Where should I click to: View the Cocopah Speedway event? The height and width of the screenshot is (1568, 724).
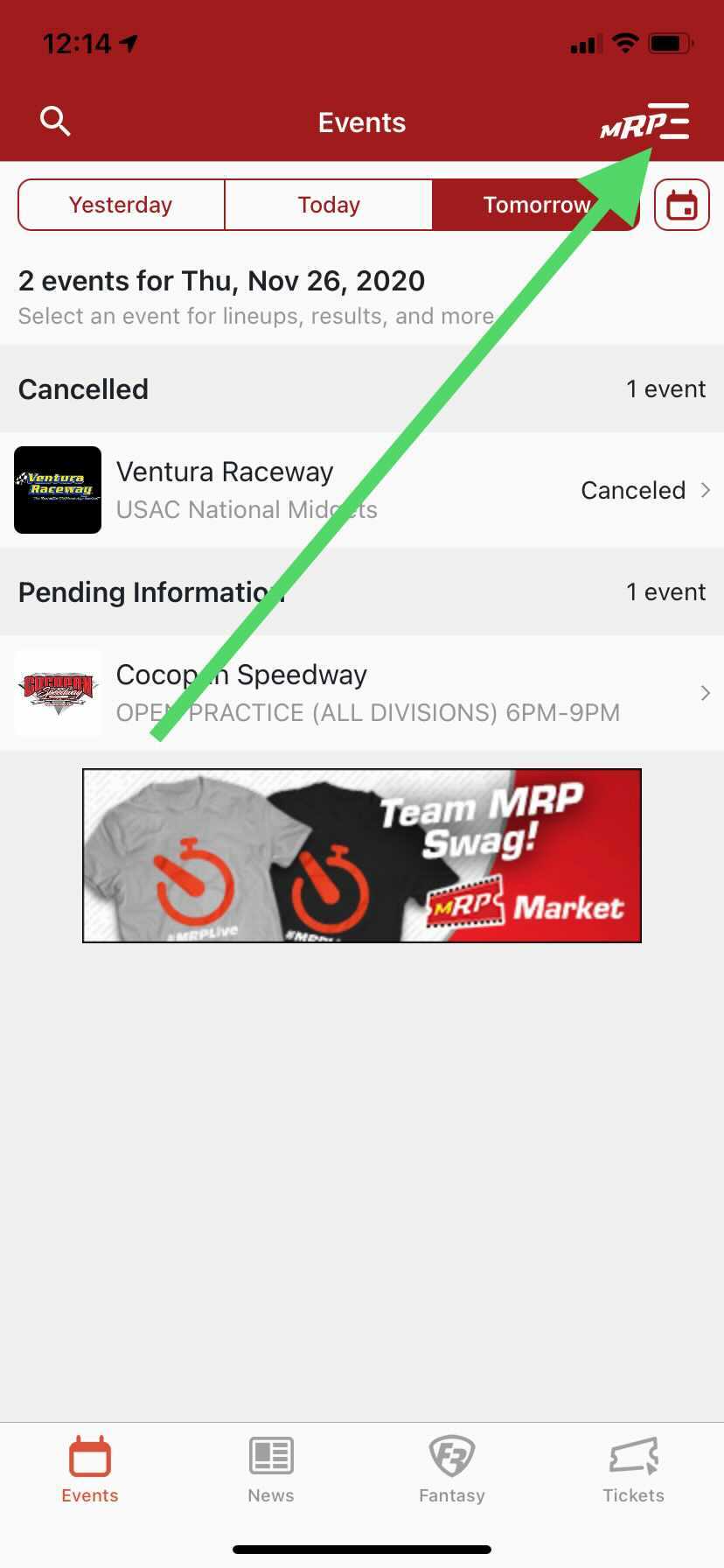[x=362, y=693]
